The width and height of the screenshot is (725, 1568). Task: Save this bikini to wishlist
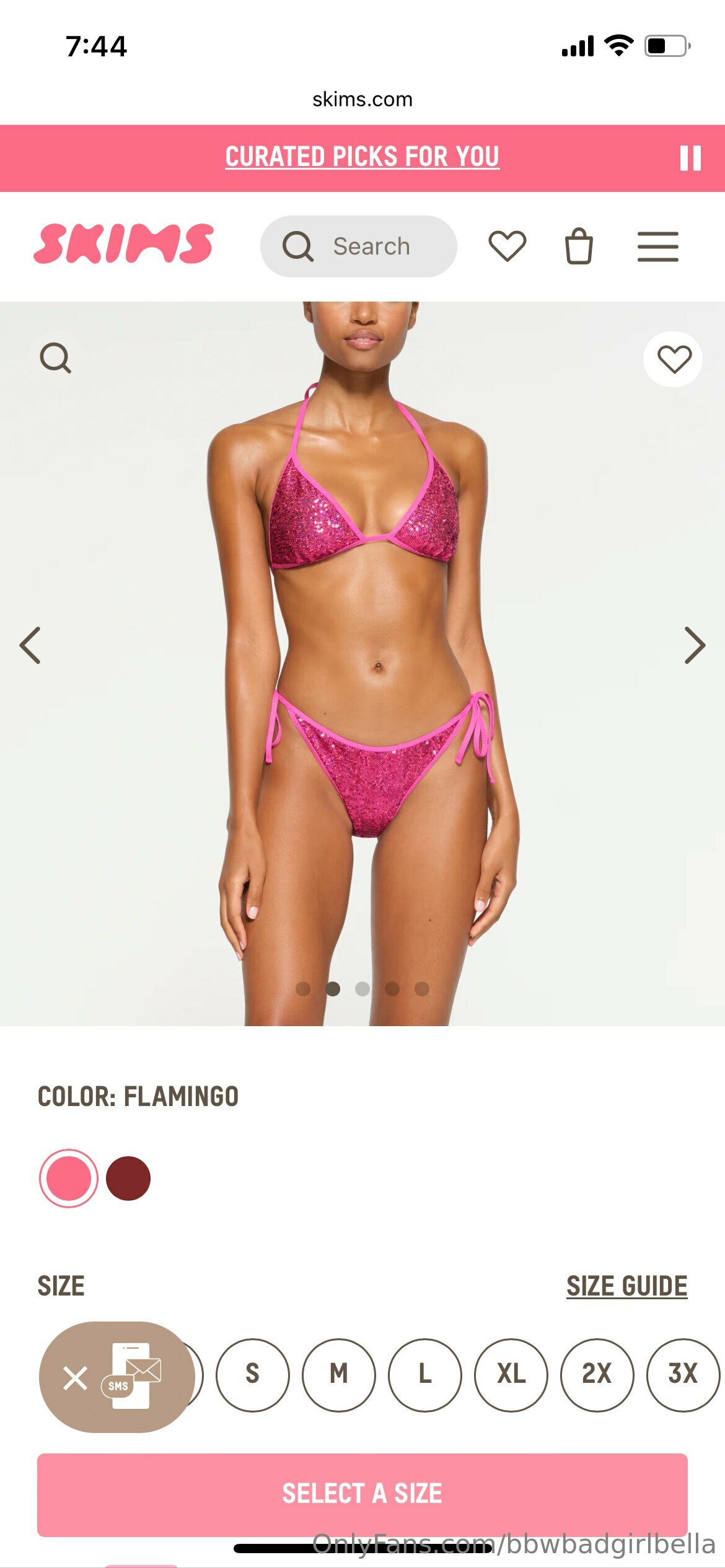(x=674, y=359)
